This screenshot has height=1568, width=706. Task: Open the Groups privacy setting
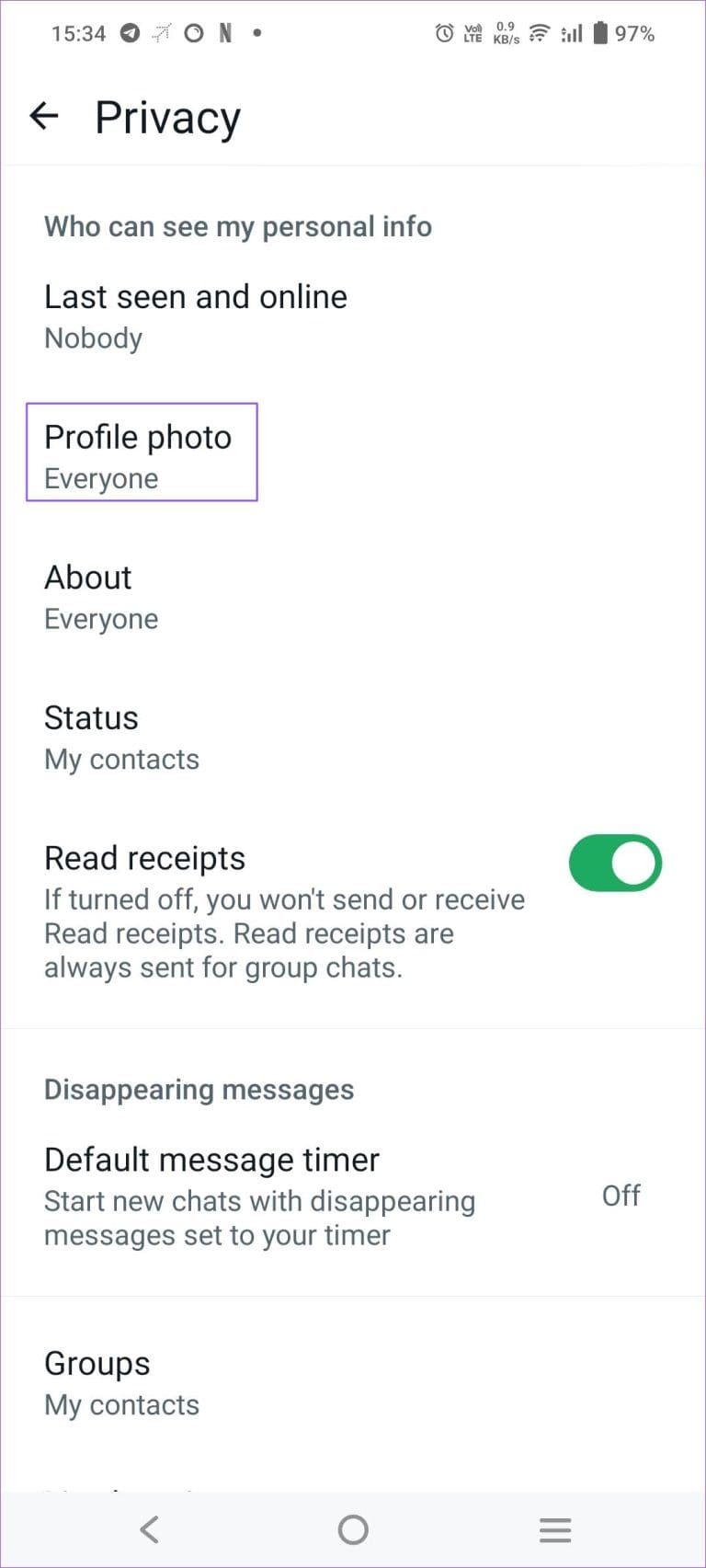point(121,1381)
